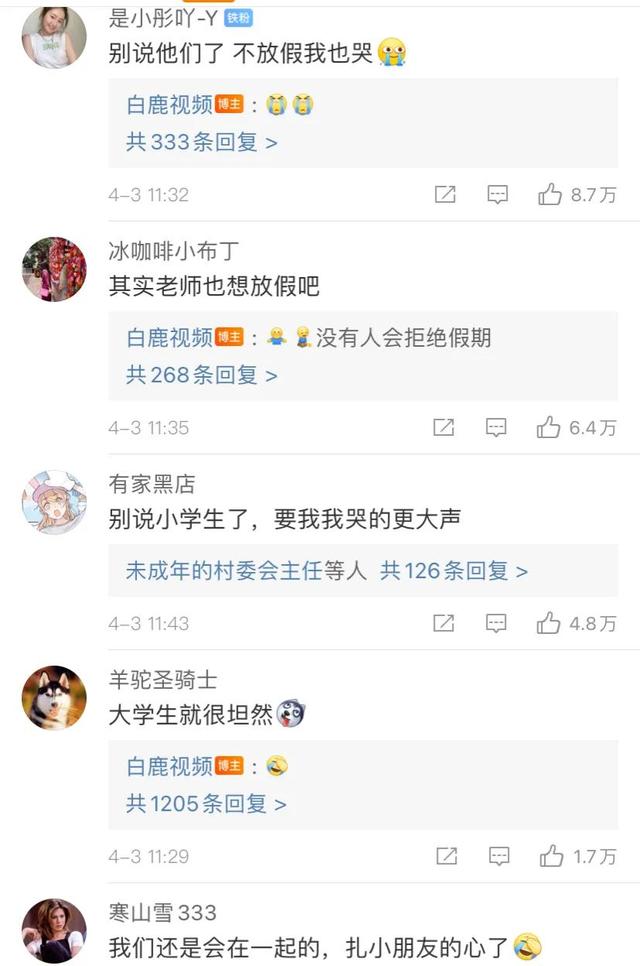Reply to 是小彤吖-Y's comment
Image resolution: width=640 pixels, height=966 pixels.
click(497, 195)
